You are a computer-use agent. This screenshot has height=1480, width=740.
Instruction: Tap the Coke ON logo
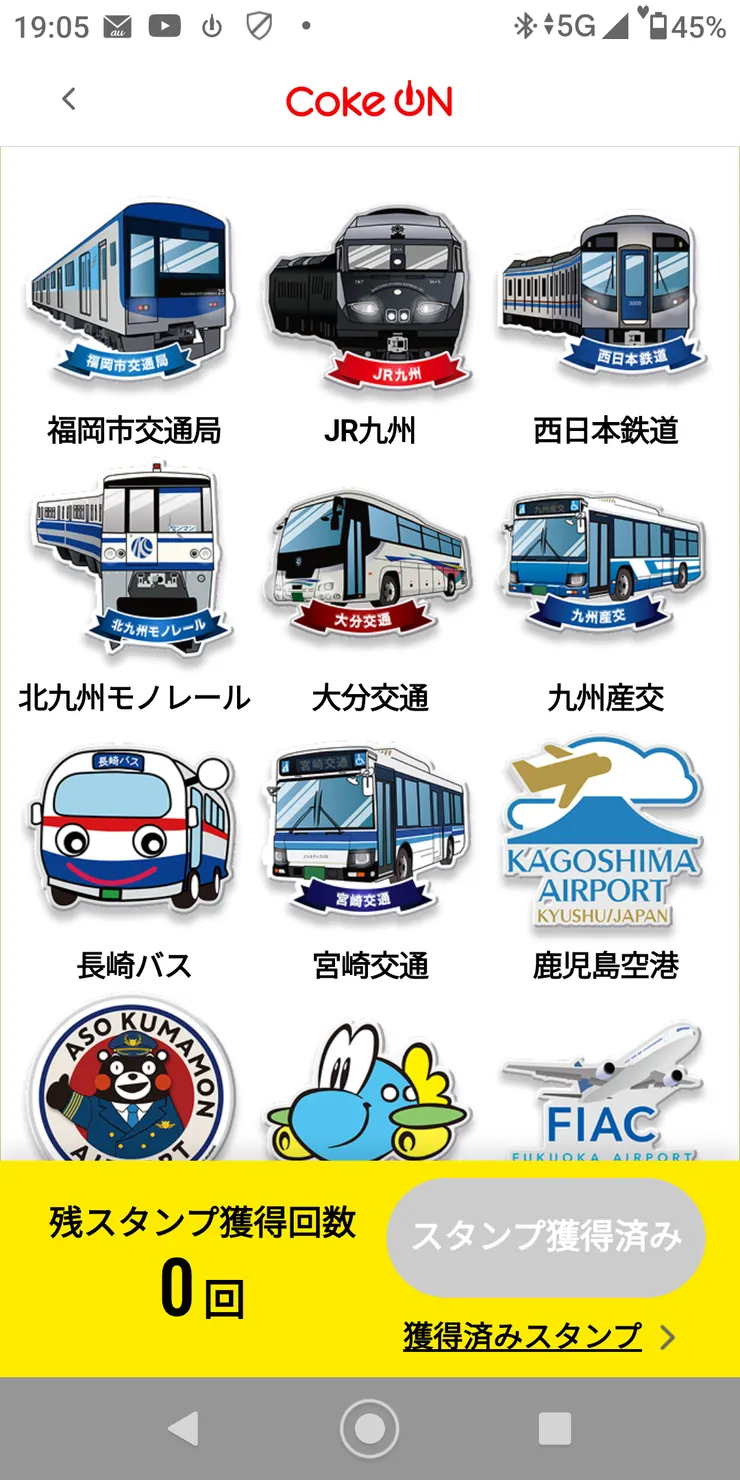370,99
